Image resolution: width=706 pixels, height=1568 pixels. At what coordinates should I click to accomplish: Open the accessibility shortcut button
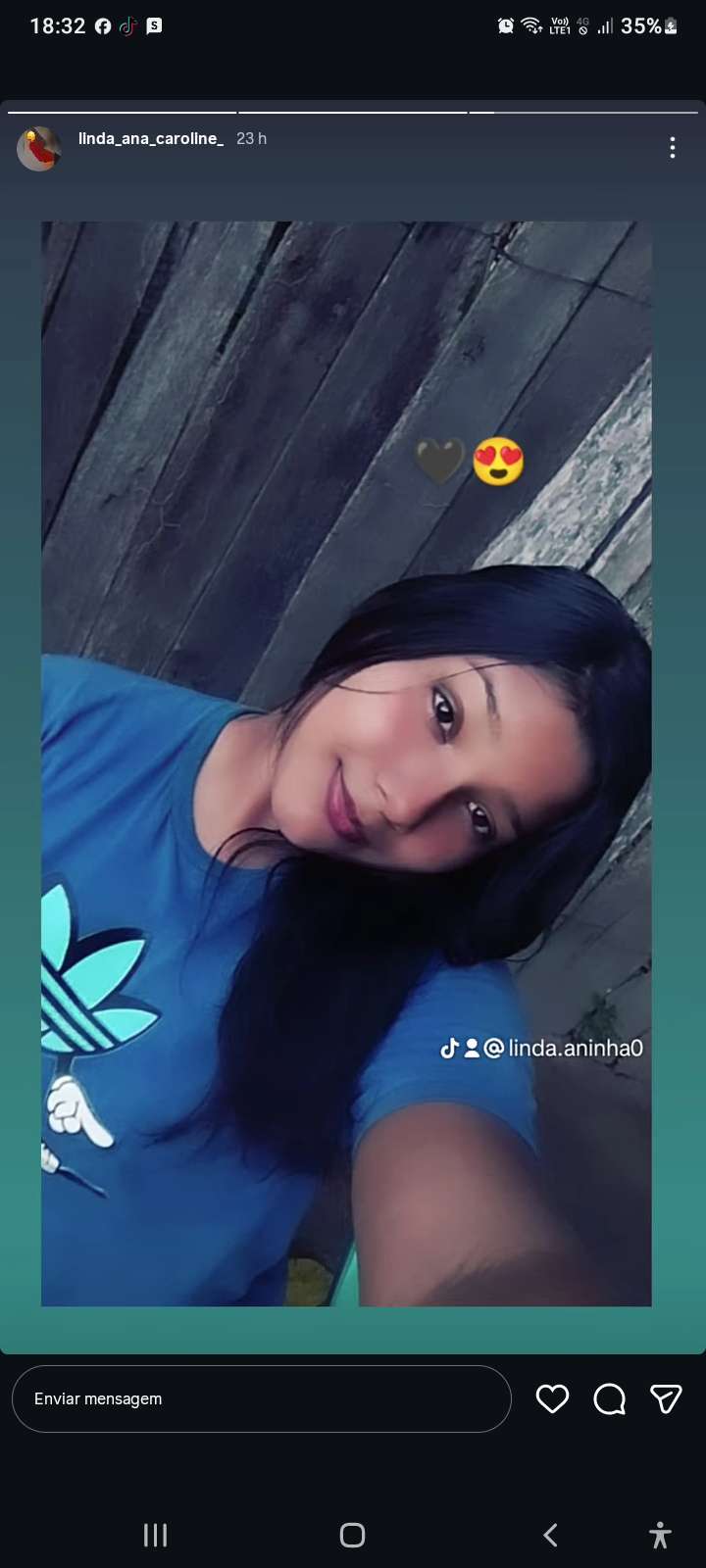660,1535
